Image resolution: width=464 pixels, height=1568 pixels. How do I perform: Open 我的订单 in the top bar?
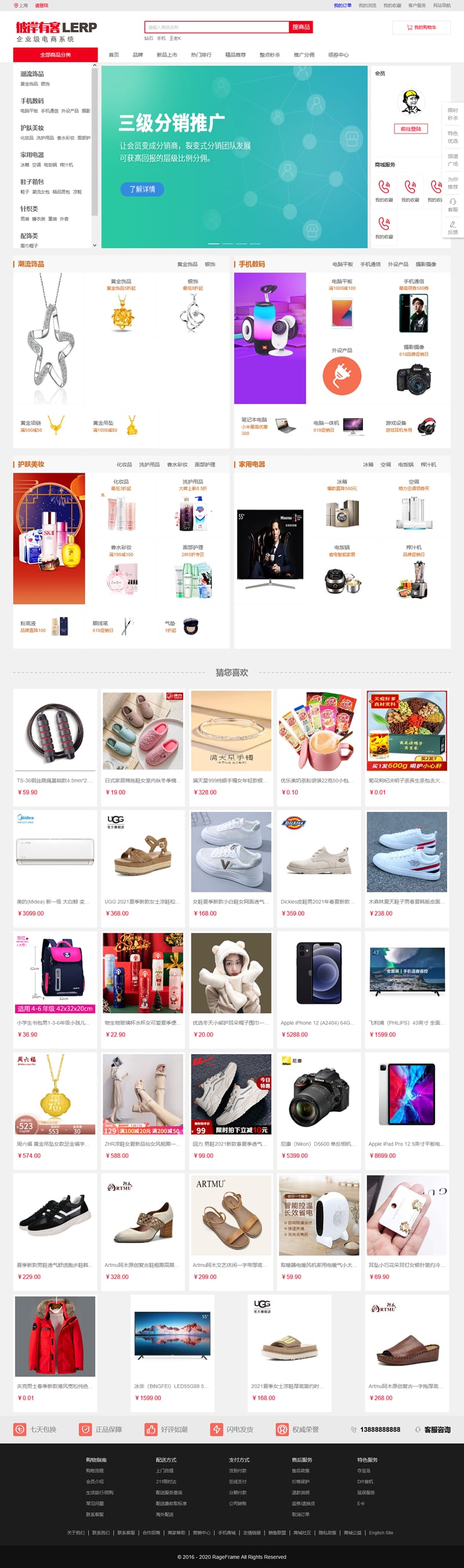pos(342,5)
